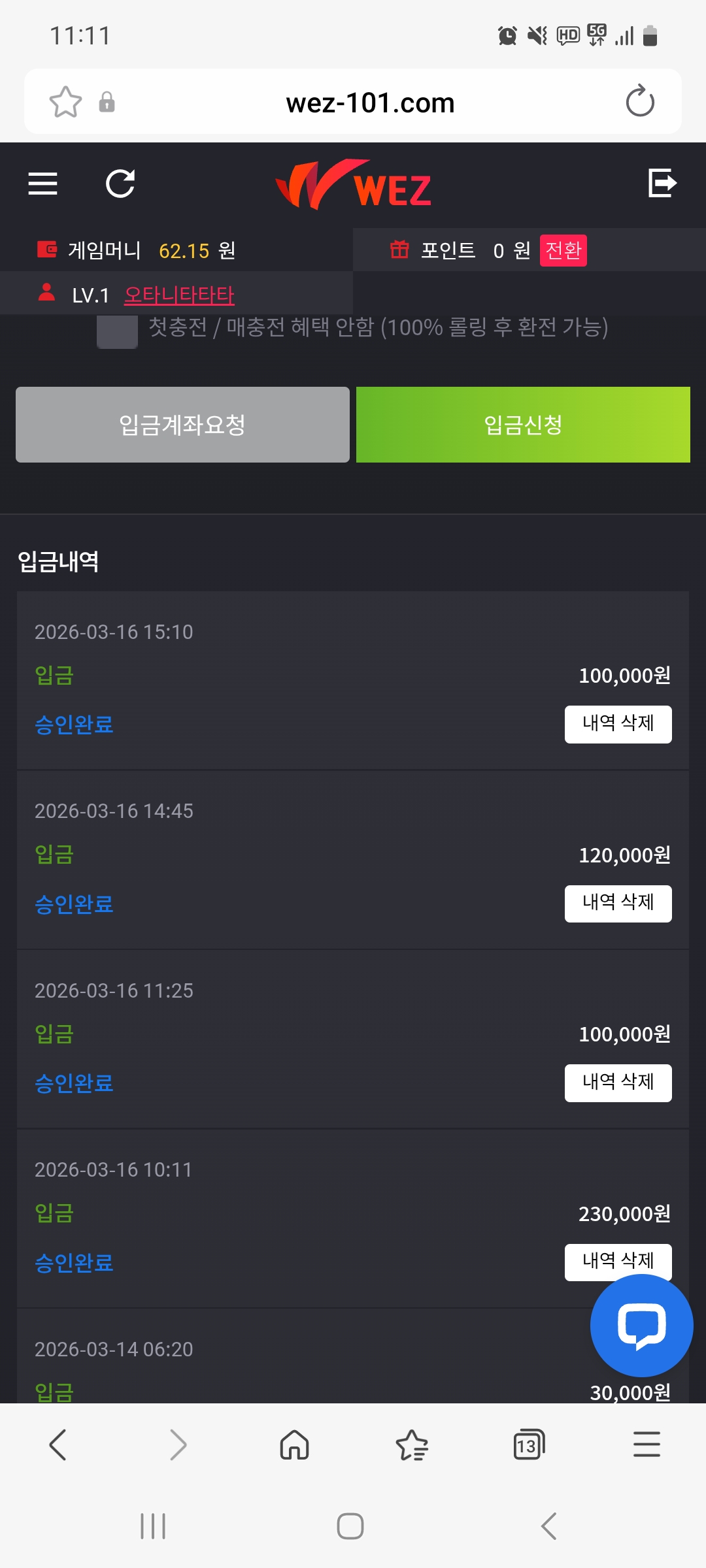Viewport: 706px width, 1568px height.
Task: Bookmark this page with the star icon
Action: click(x=65, y=102)
